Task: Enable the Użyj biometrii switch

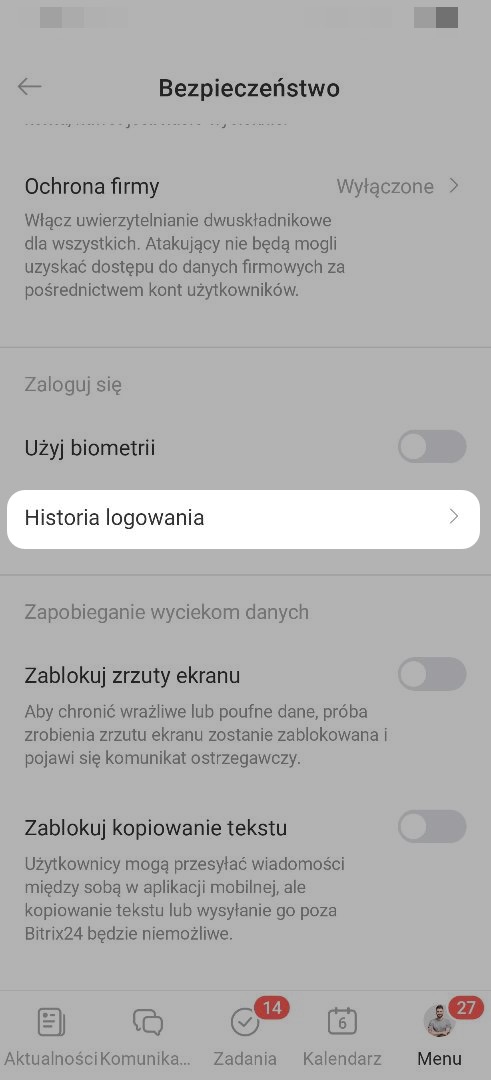Action: [x=432, y=446]
